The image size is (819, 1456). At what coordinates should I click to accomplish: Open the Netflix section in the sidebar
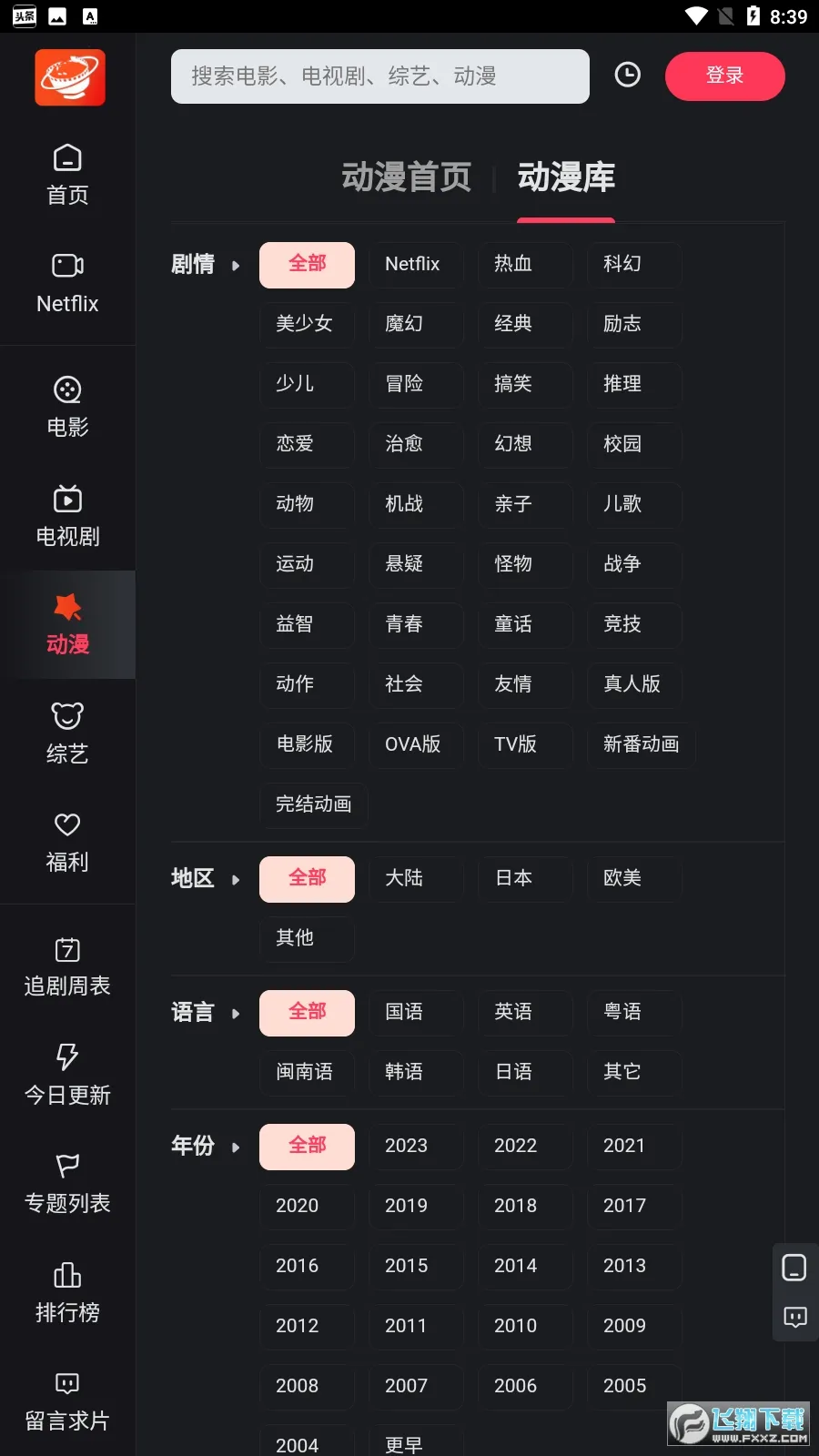point(67,285)
